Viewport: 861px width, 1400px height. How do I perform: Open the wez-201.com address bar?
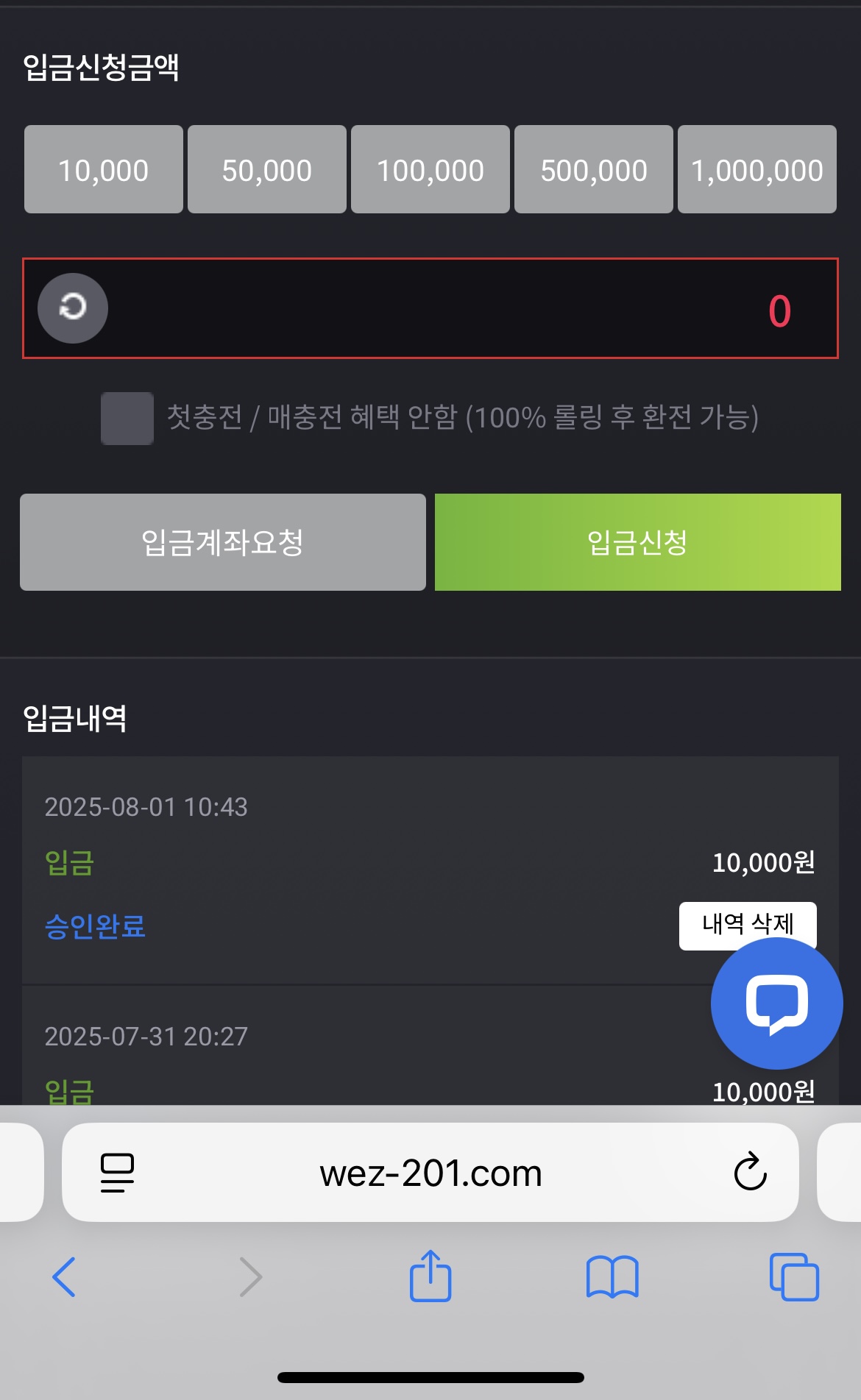[x=431, y=1173]
